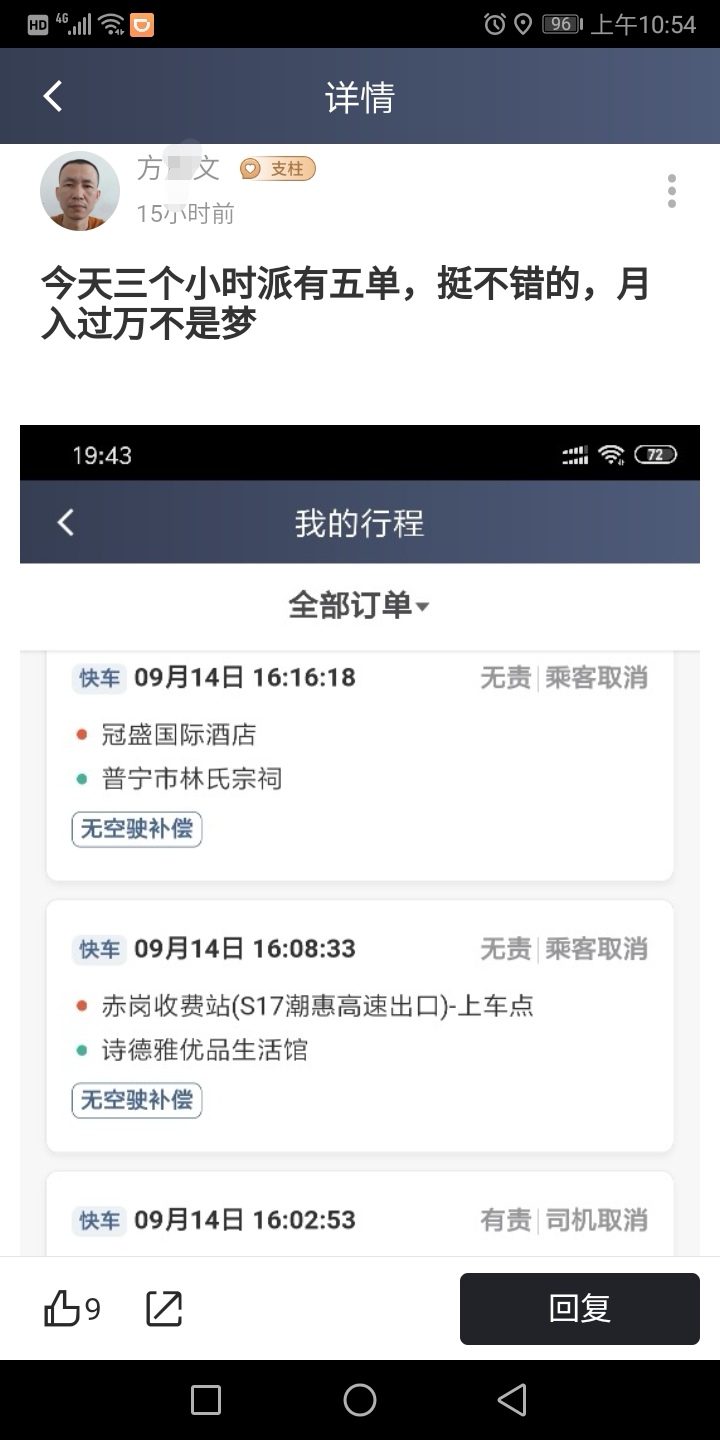Share this post
Image resolution: width=720 pixels, height=1440 pixels.
coord(164,1308)
